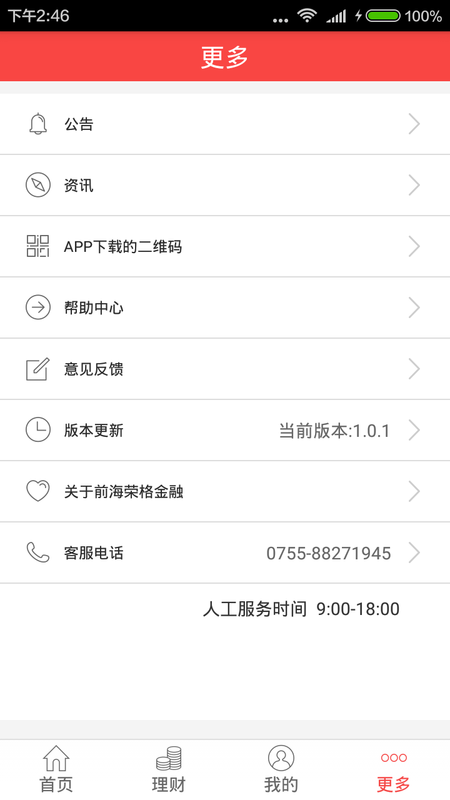The height and width of the screenshot is (800, 450).
Task: Check 版本更新 for a new version
Action: (225, 430)
